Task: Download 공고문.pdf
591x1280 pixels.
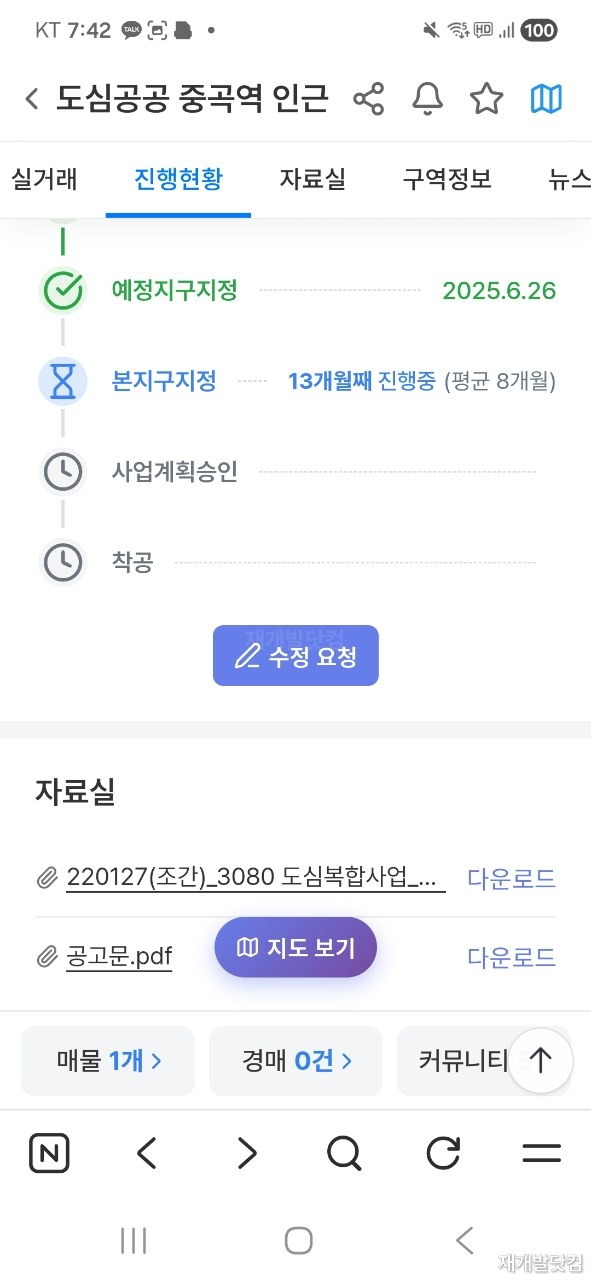Action: point(512,957)
